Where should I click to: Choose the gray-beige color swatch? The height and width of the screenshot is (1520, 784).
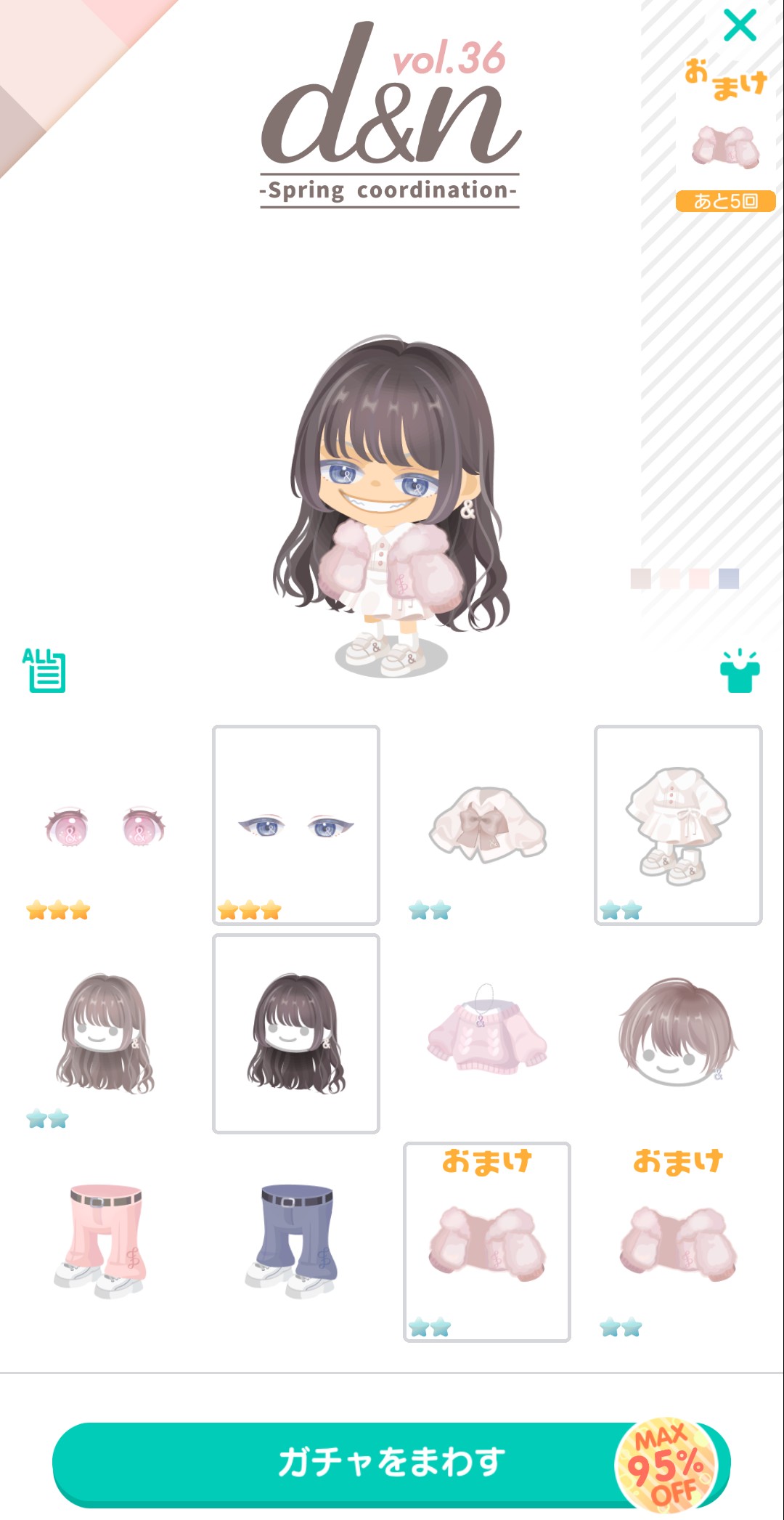pos(641,579)
